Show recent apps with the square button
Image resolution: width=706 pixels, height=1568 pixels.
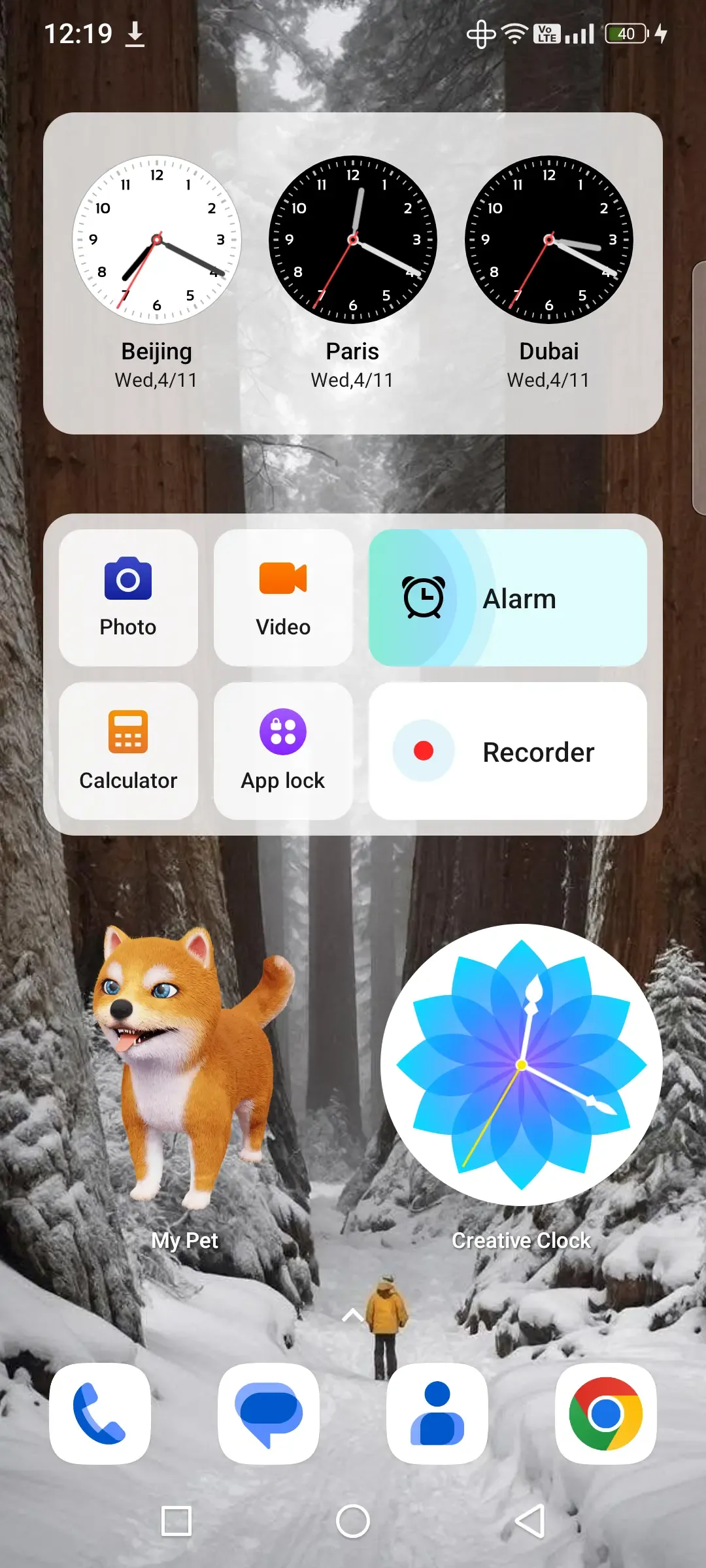[x=176, y=1521]
